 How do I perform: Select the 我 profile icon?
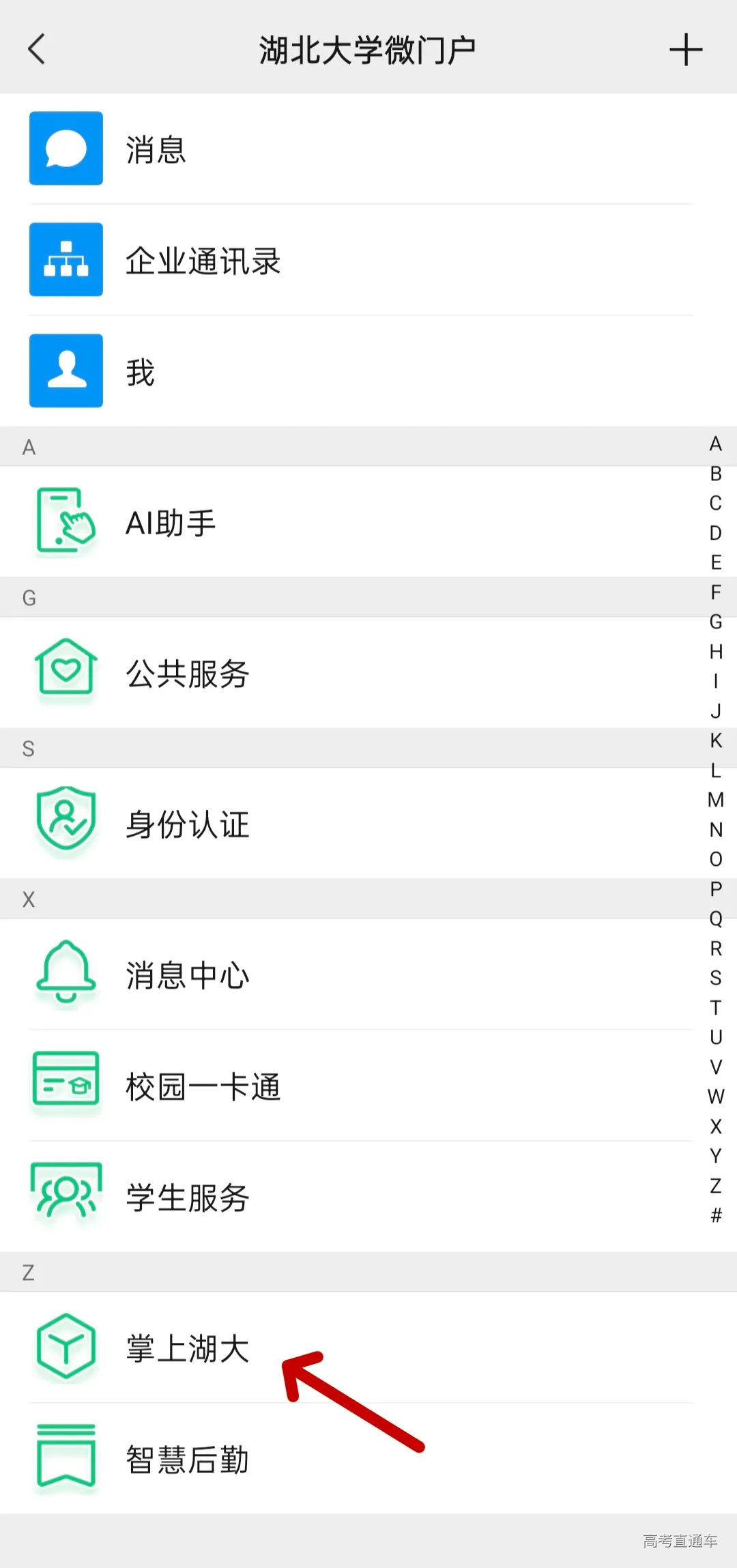pyautogui.click(x=66, y=370)
